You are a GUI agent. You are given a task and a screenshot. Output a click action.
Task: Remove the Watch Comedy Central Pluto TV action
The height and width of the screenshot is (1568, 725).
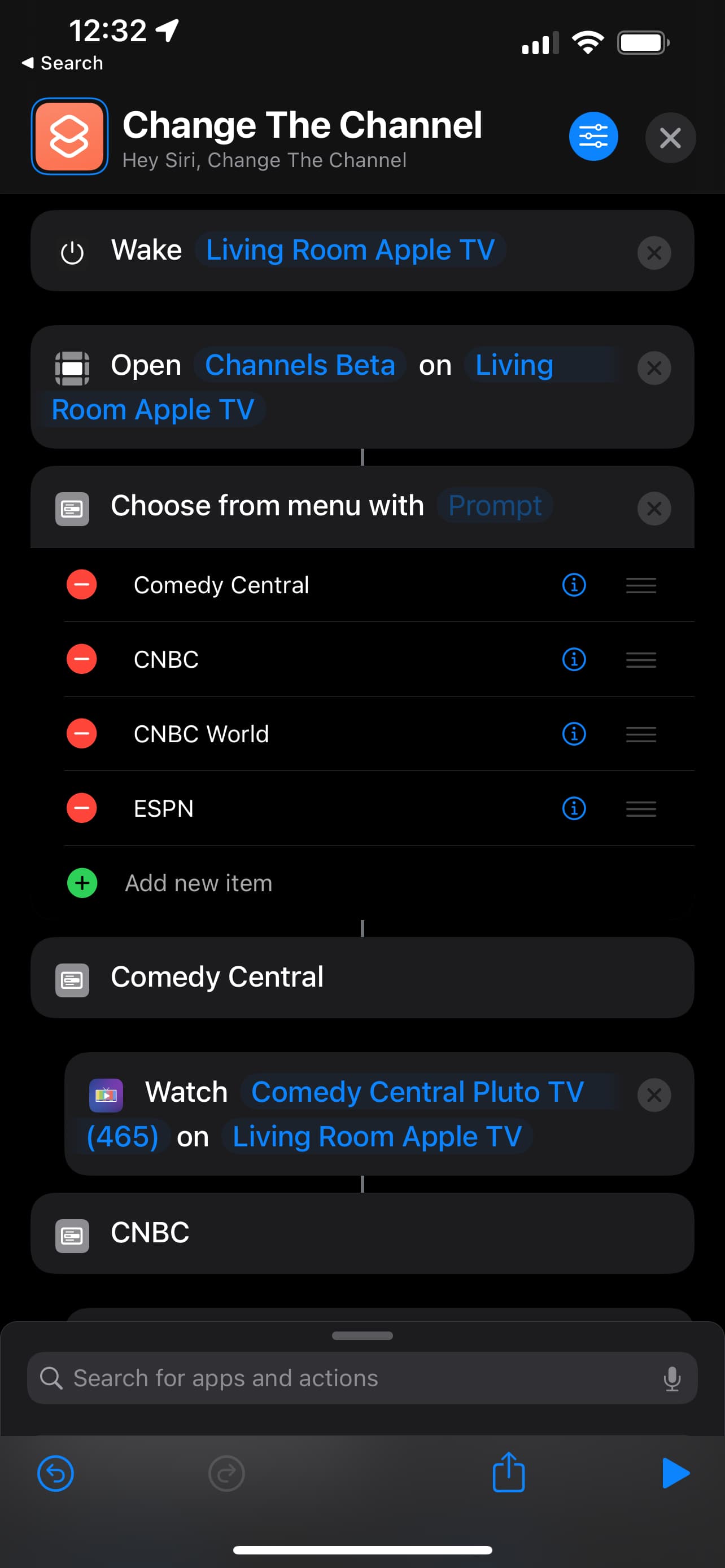click(x=654, y=1095)
